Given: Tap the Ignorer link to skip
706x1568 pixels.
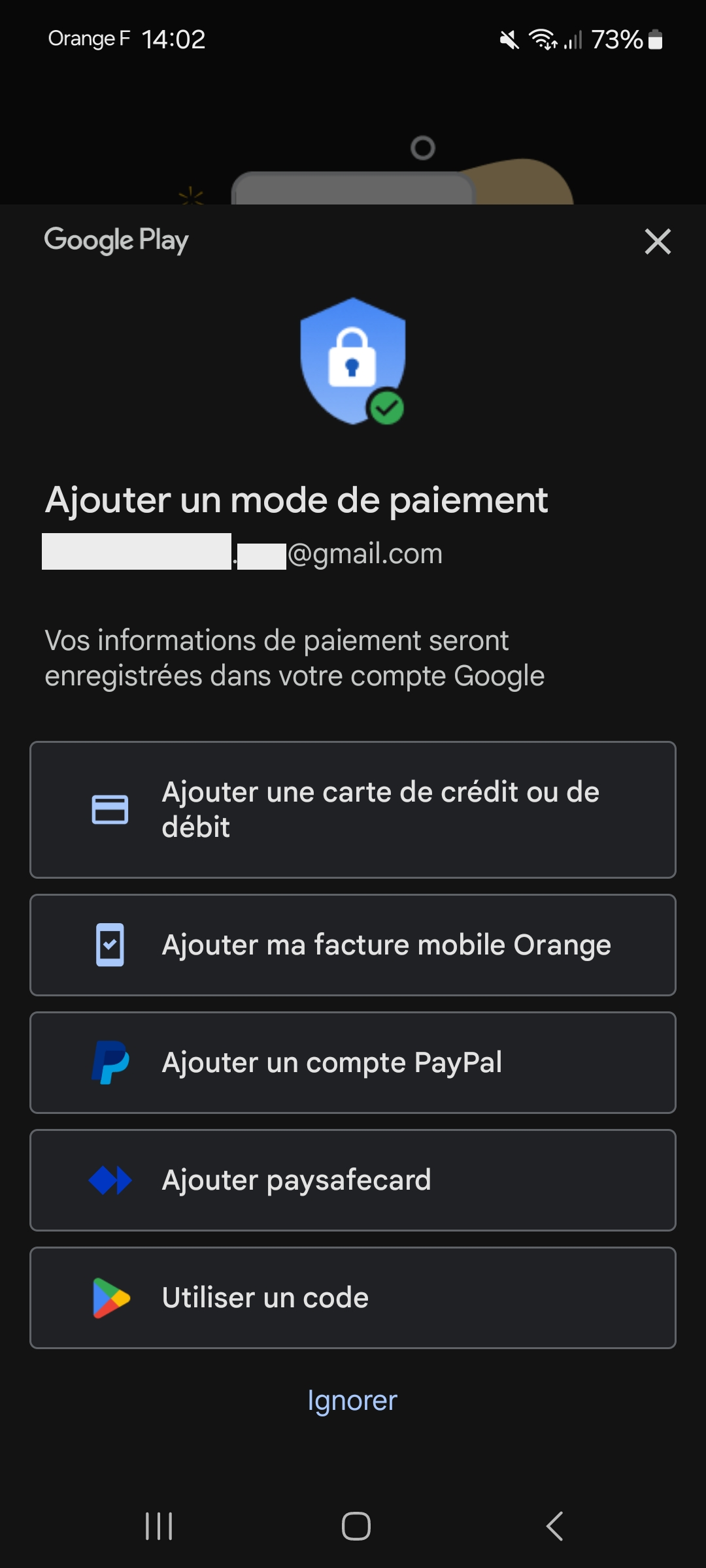Looking at the screenshot, I should click(x=352, y=1400).
